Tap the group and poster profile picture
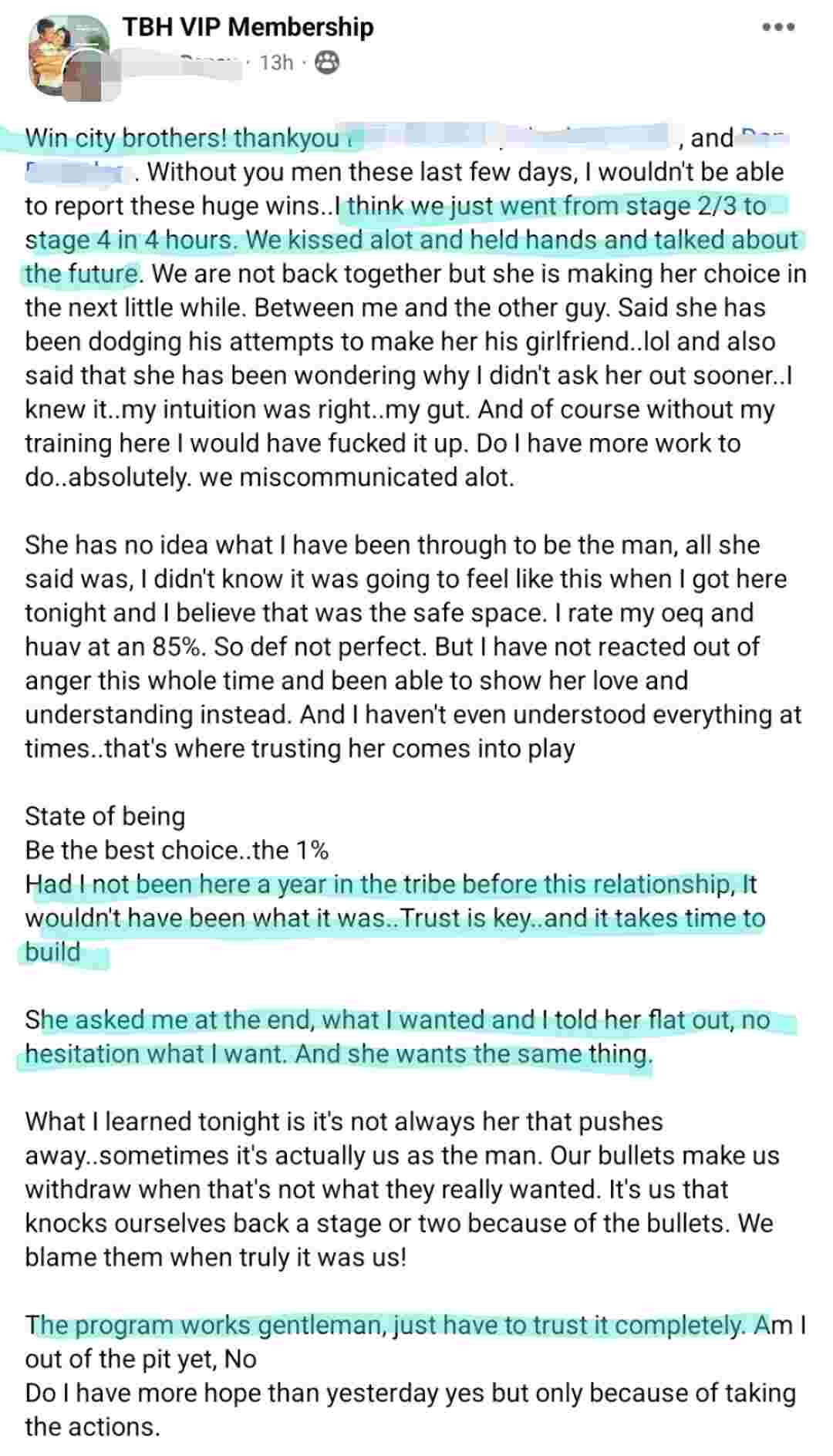Viewport: 833px width, 1456px height. (68, 56)
